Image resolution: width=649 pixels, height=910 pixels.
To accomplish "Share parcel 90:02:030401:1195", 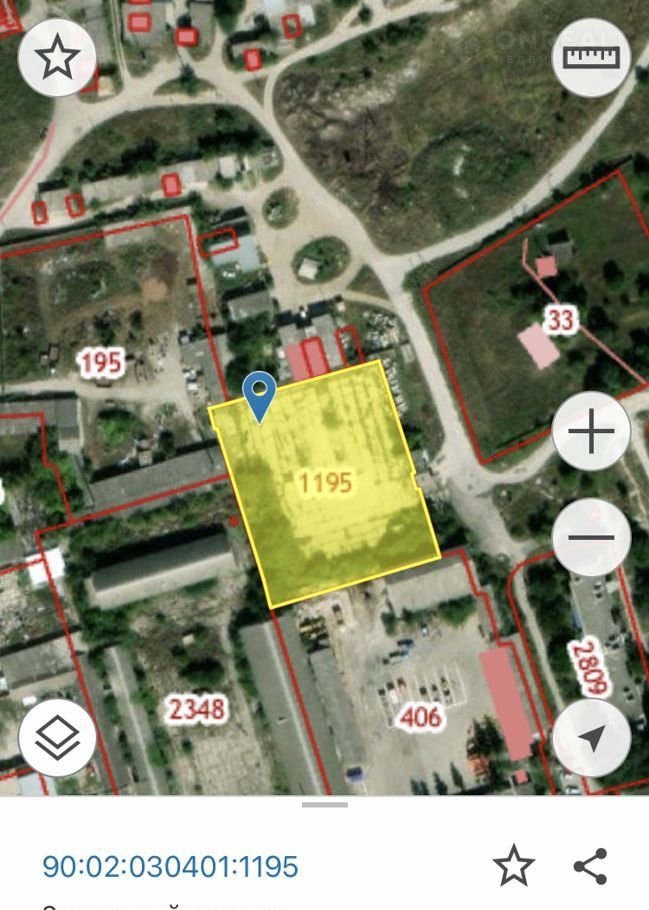I will coord(591,866).
